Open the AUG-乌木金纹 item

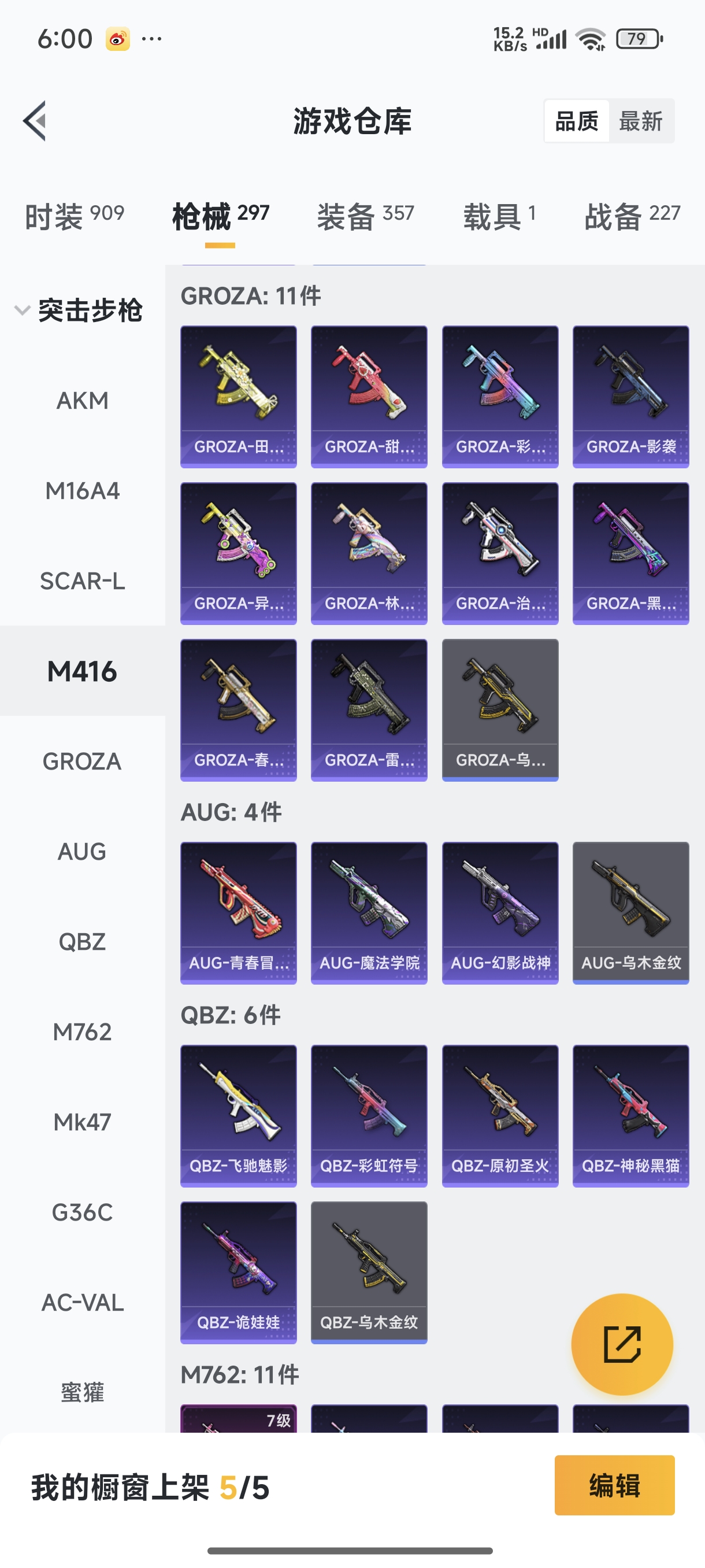[631, 912]
